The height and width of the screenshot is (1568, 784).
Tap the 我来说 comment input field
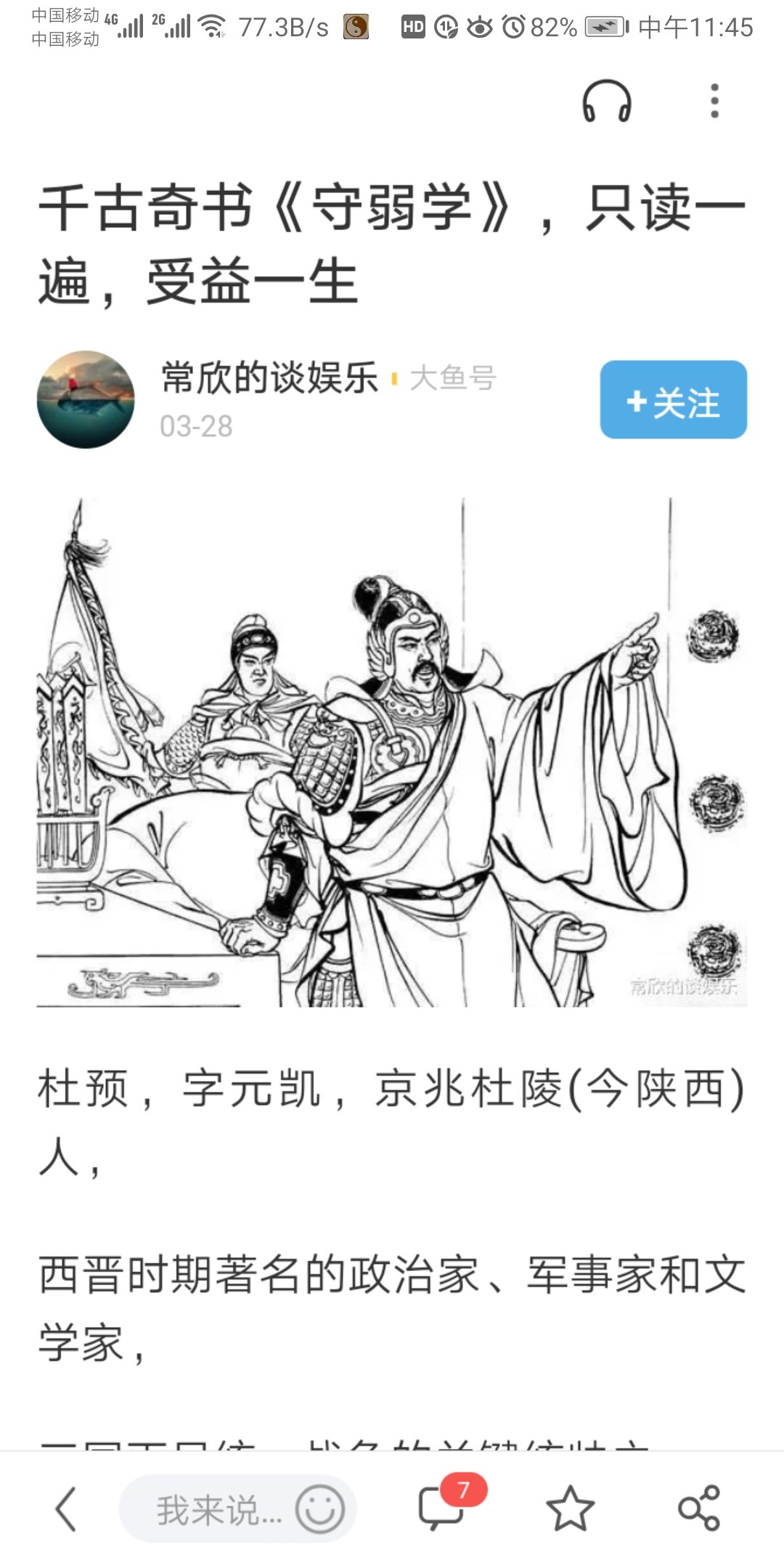pos(211,1510)
